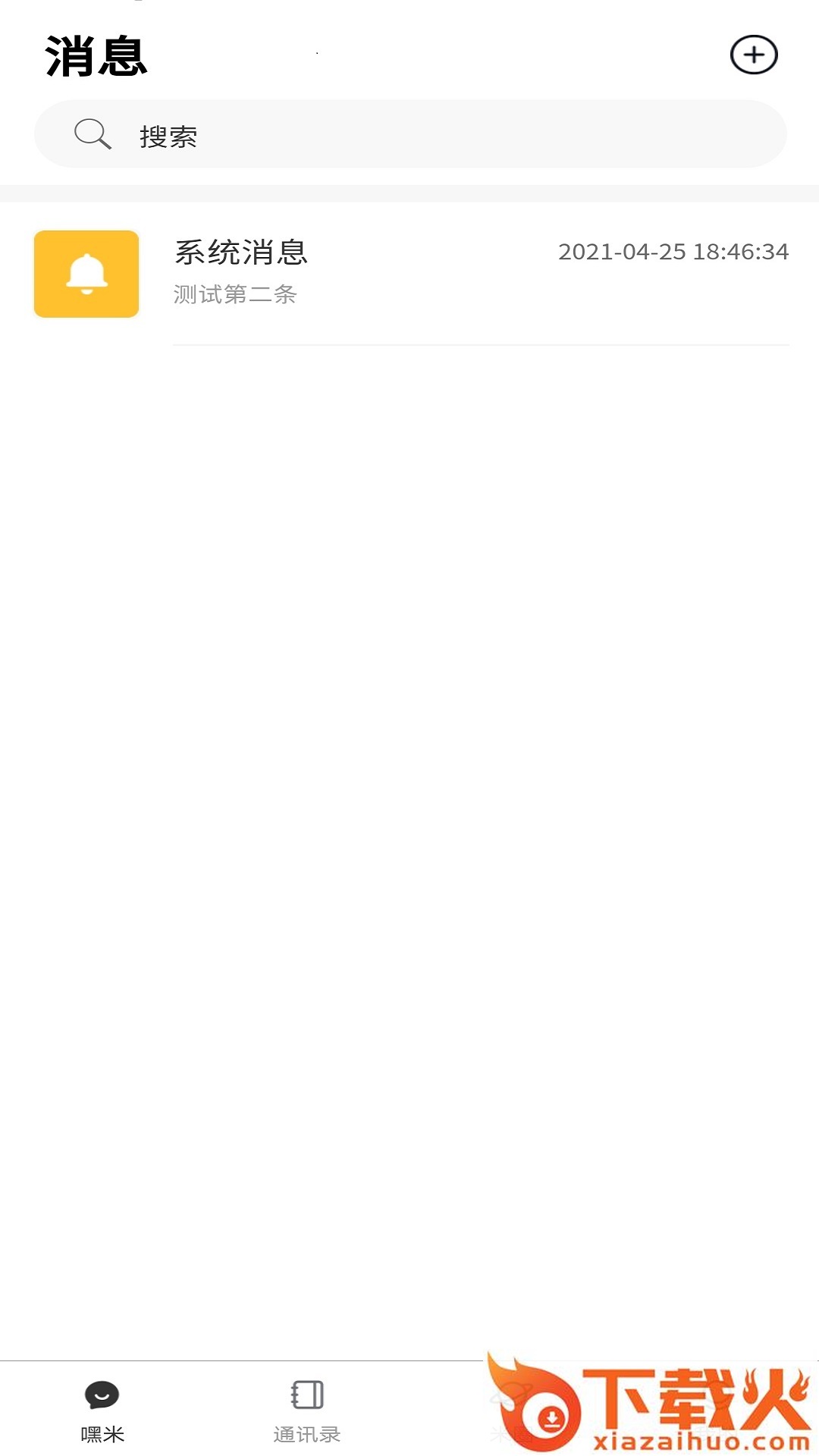
Task: Open the 搜索 search box
Action: (x=409, y=135)
